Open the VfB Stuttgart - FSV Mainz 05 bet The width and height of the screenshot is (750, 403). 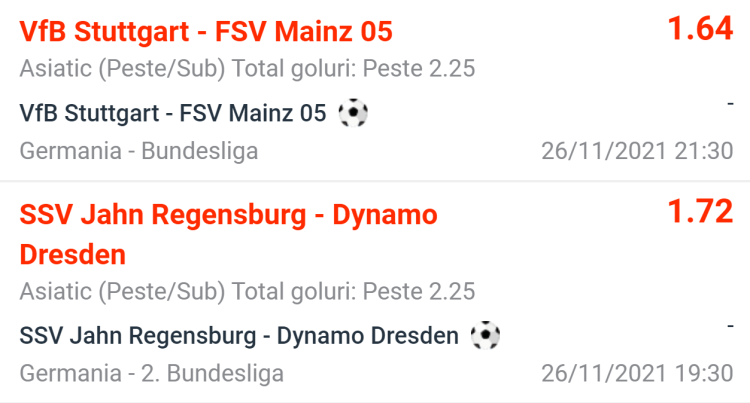click(206, 32)
